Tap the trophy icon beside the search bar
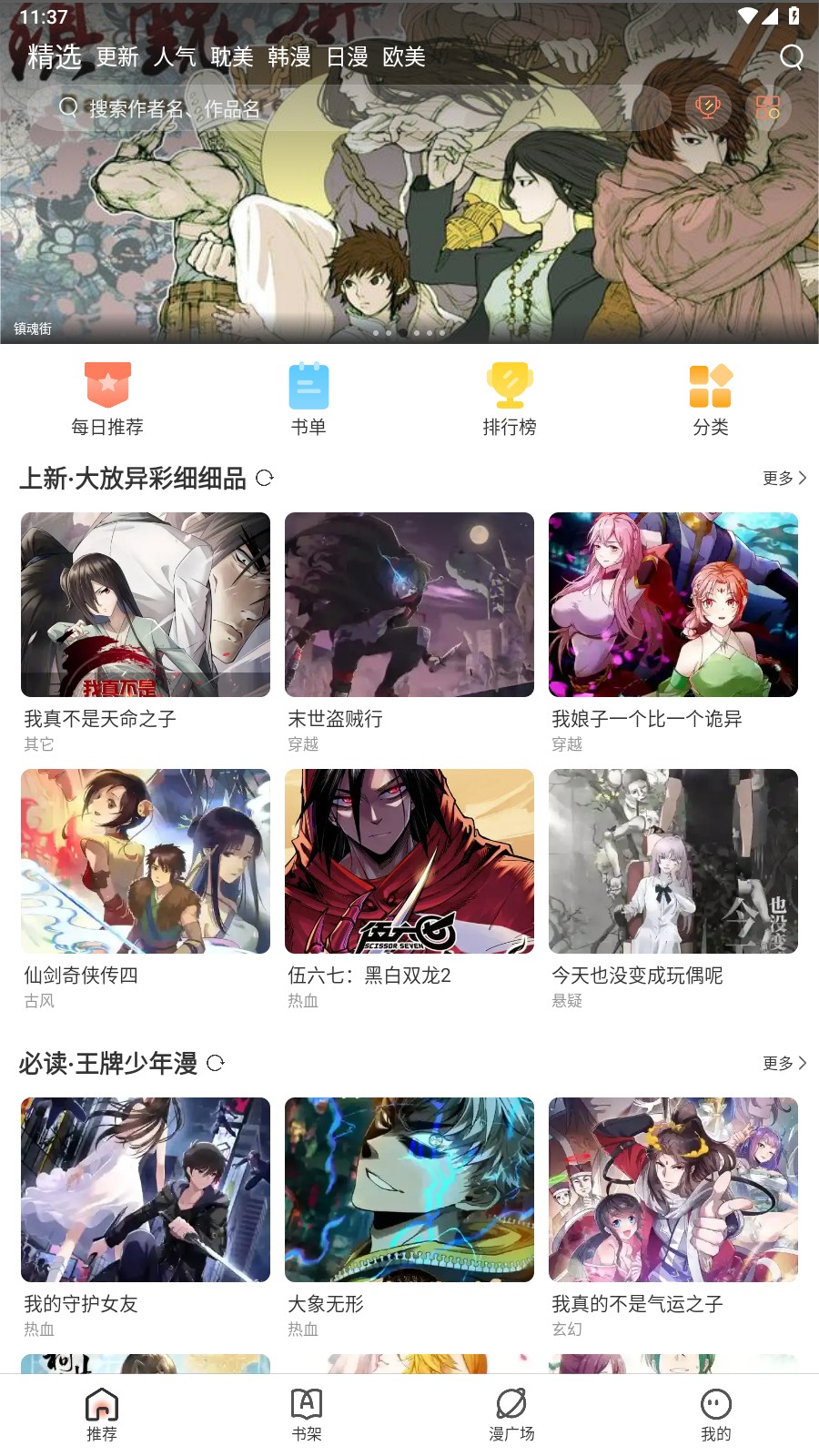Screen dimensions: 819x1456 coord(708,107)
